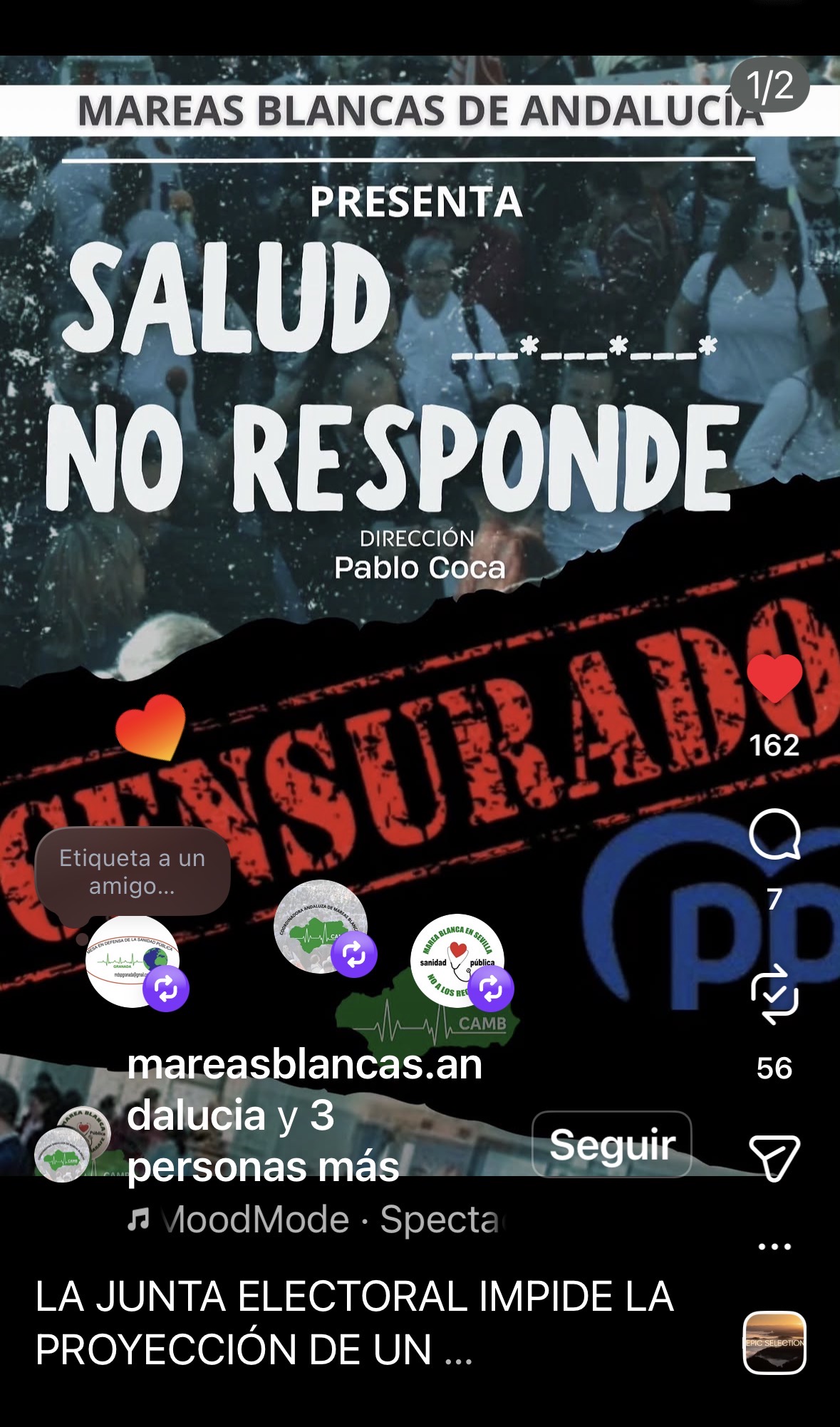View the Marea Blanca en Sevilla reposter avatar
Viewport: 840px width, 1427px height.
457,960
